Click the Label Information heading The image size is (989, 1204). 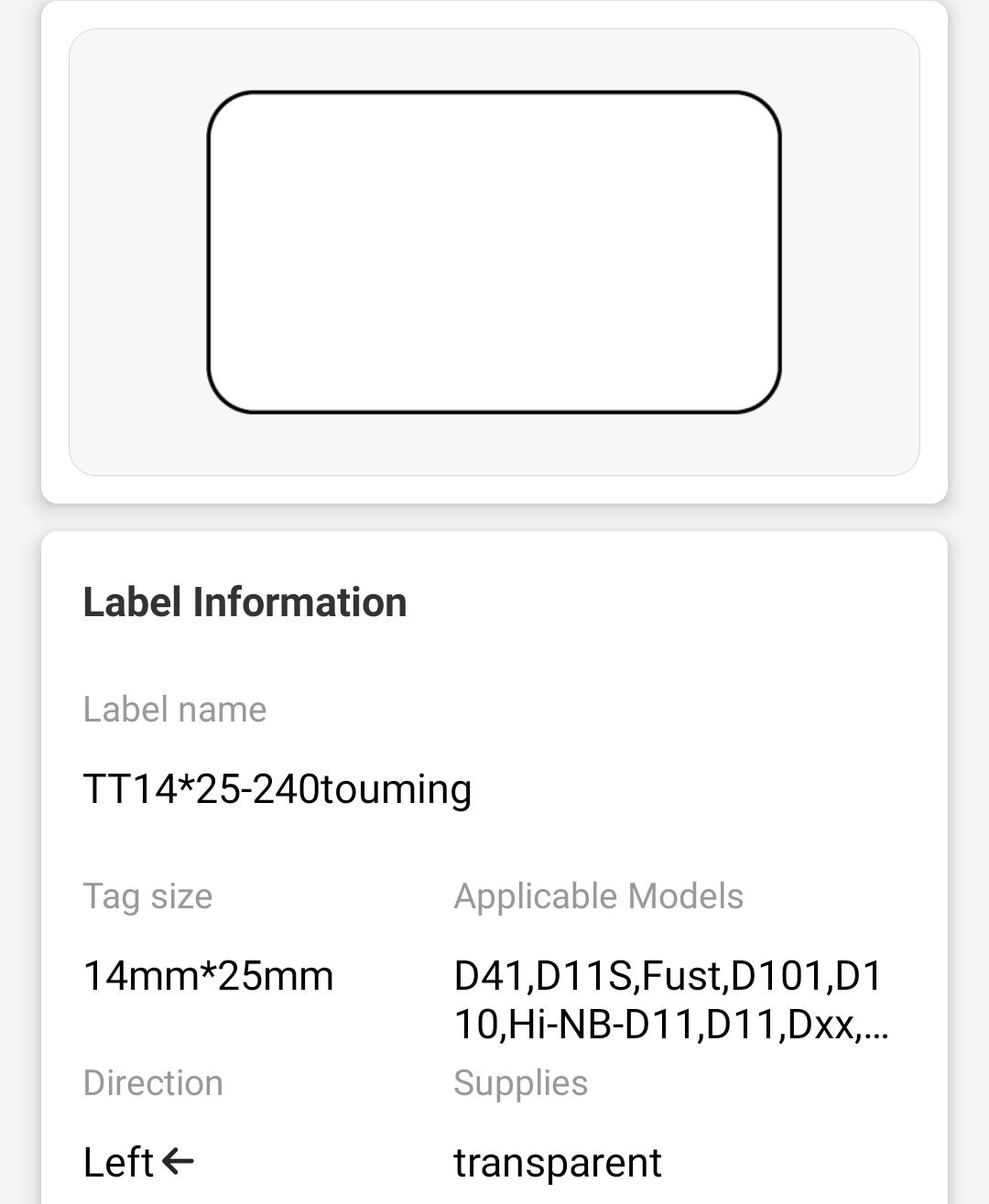[x=245, y=602]
